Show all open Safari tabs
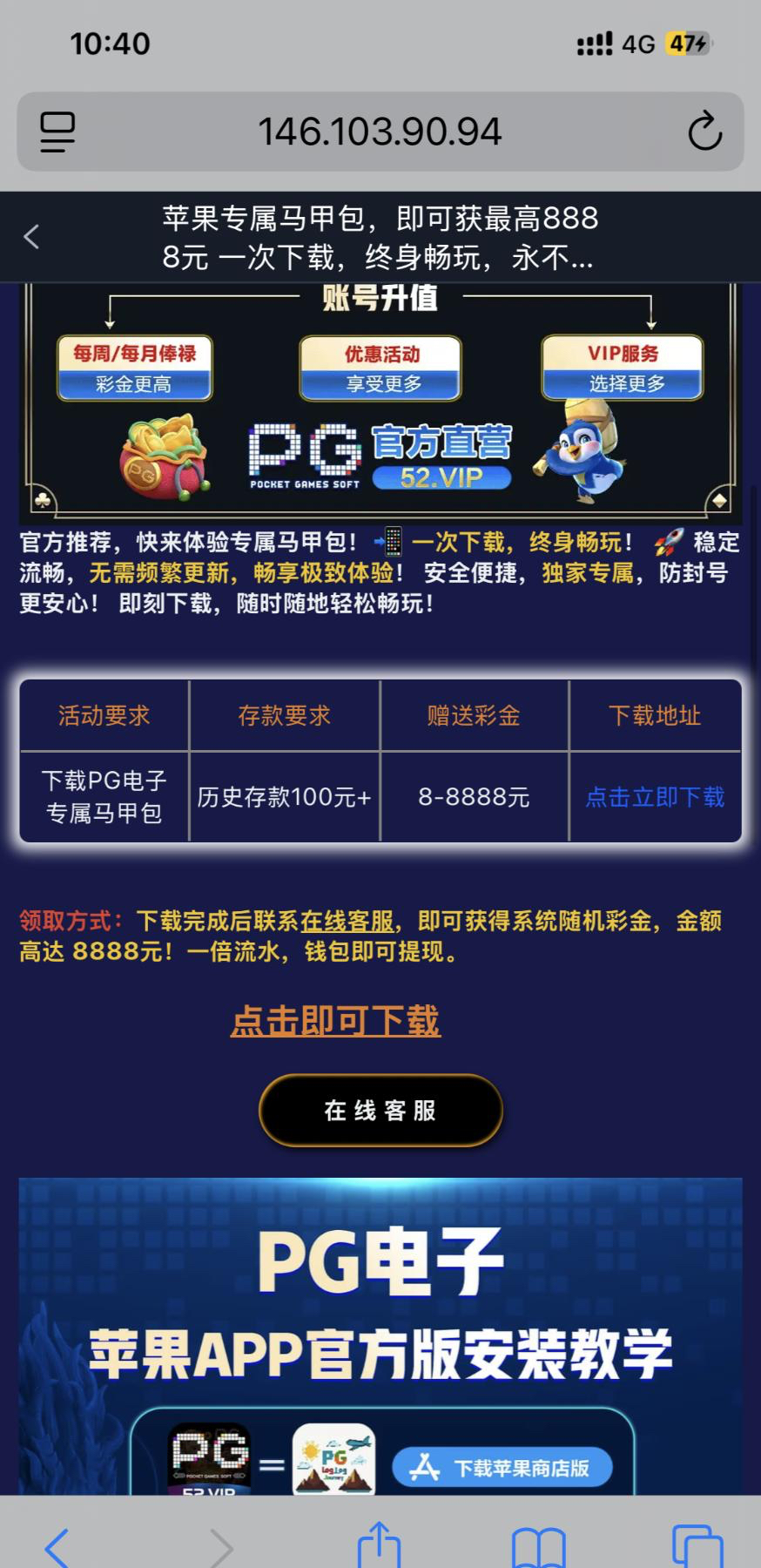 (697, 1546)
